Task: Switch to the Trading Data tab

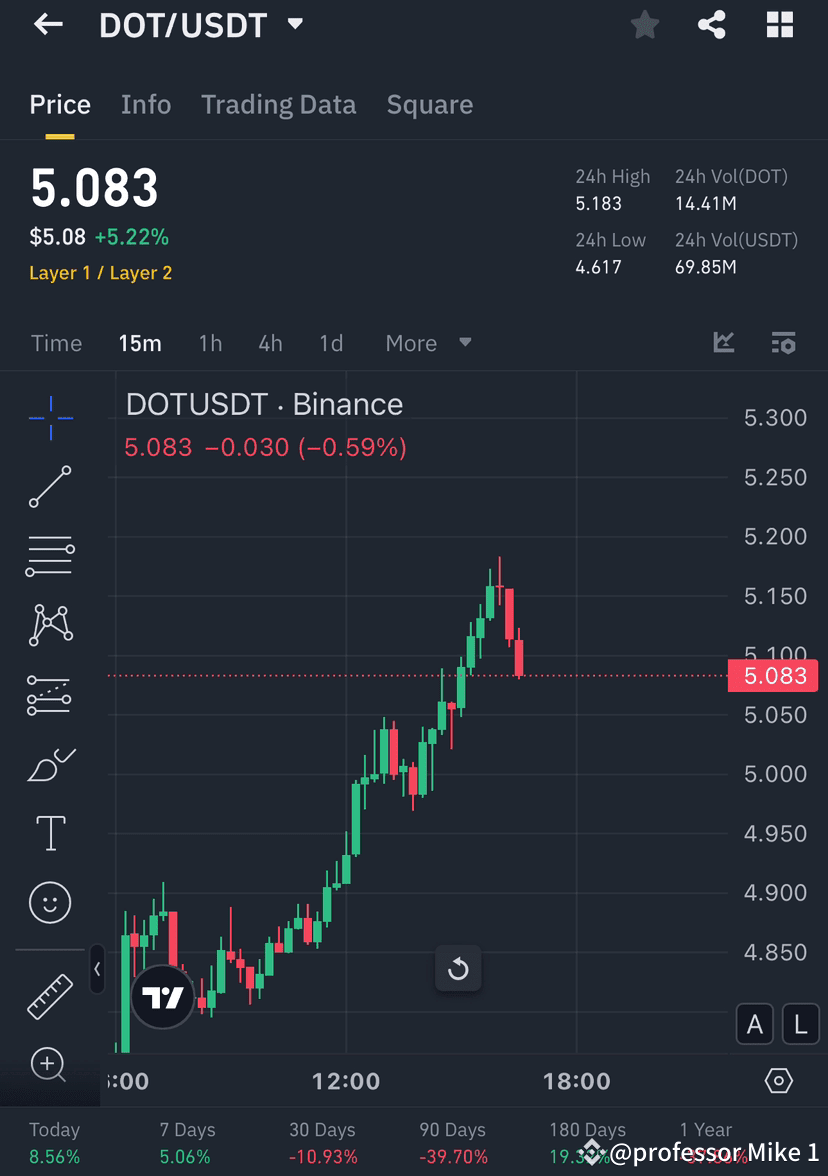Action: (x=279, y=104)
